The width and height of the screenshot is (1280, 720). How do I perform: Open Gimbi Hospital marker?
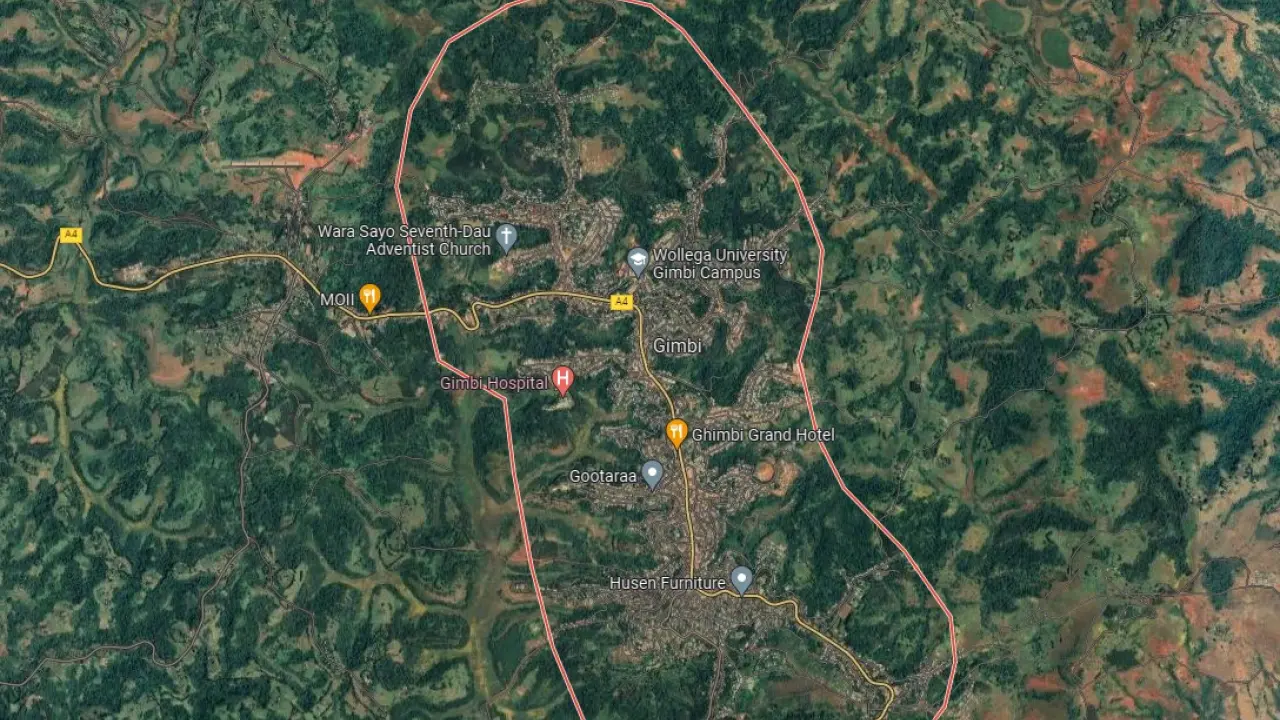pyautogui.click(x=564, y=379)
